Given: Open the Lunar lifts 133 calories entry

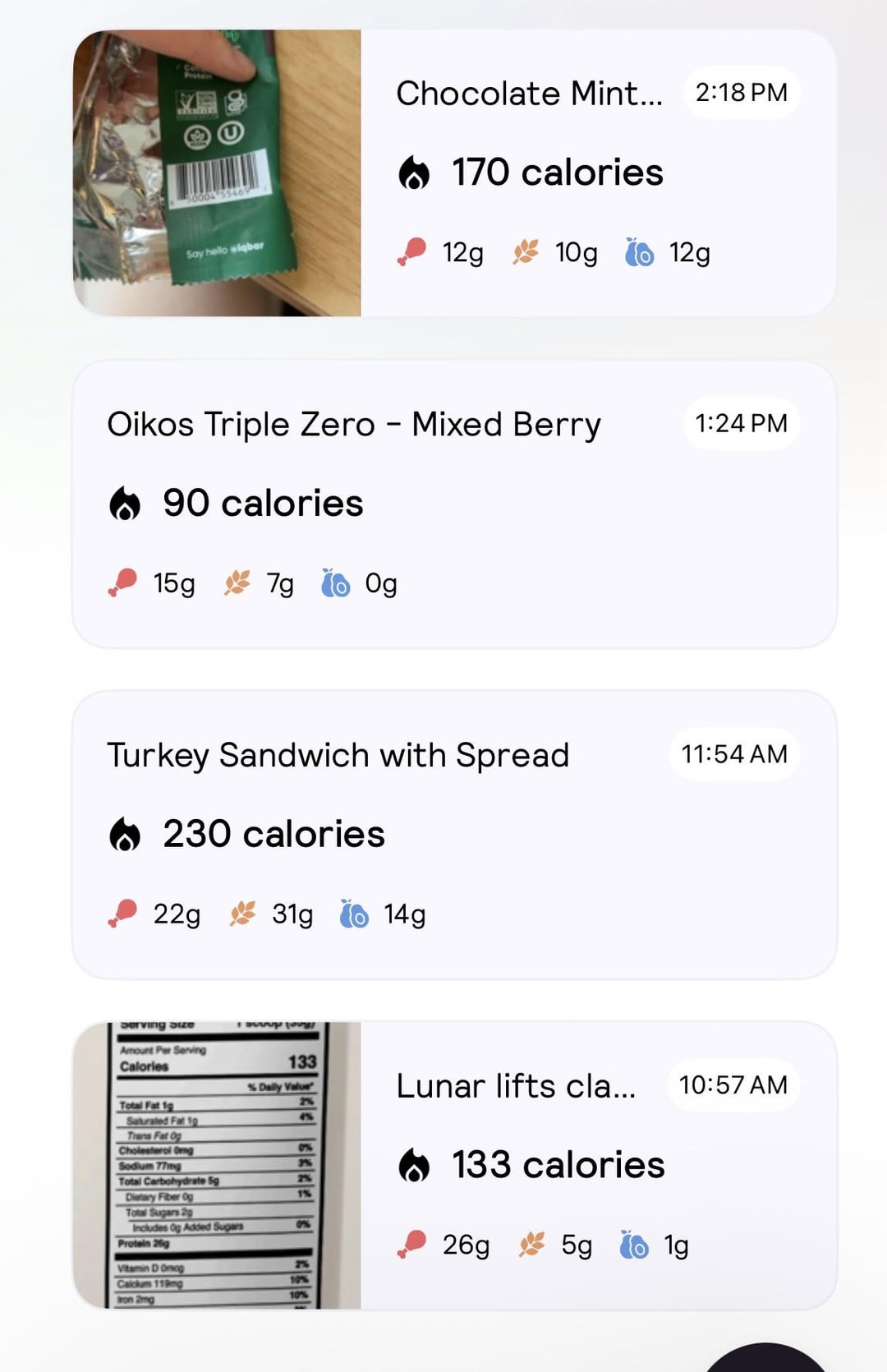Looking at the screenshot, I should coord(528,1164).
